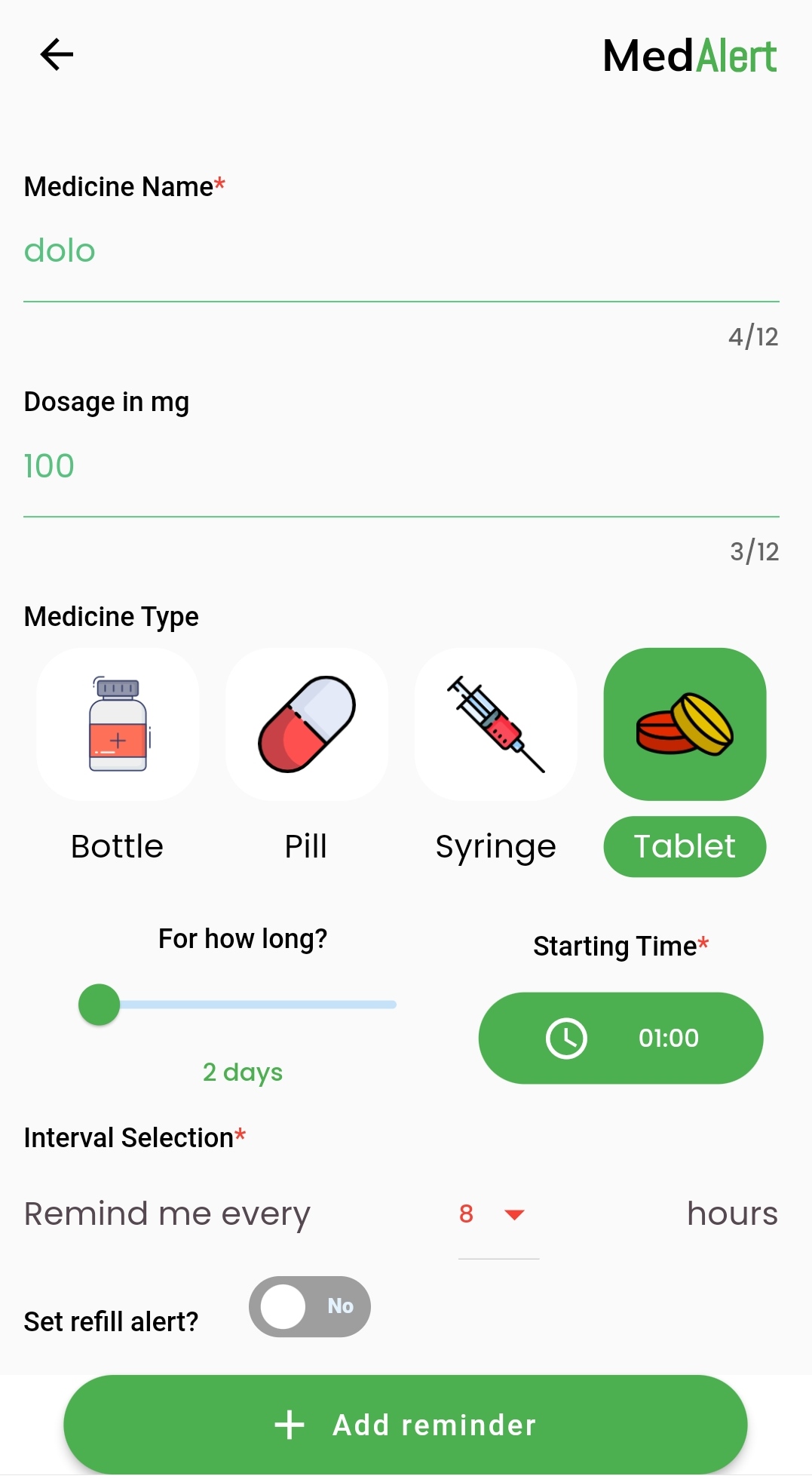Image resolution: width=812 pixels, height=1479 pixels.
Task: Expand the red dropdown arrow near 8
Action: tap(514, 1214)
